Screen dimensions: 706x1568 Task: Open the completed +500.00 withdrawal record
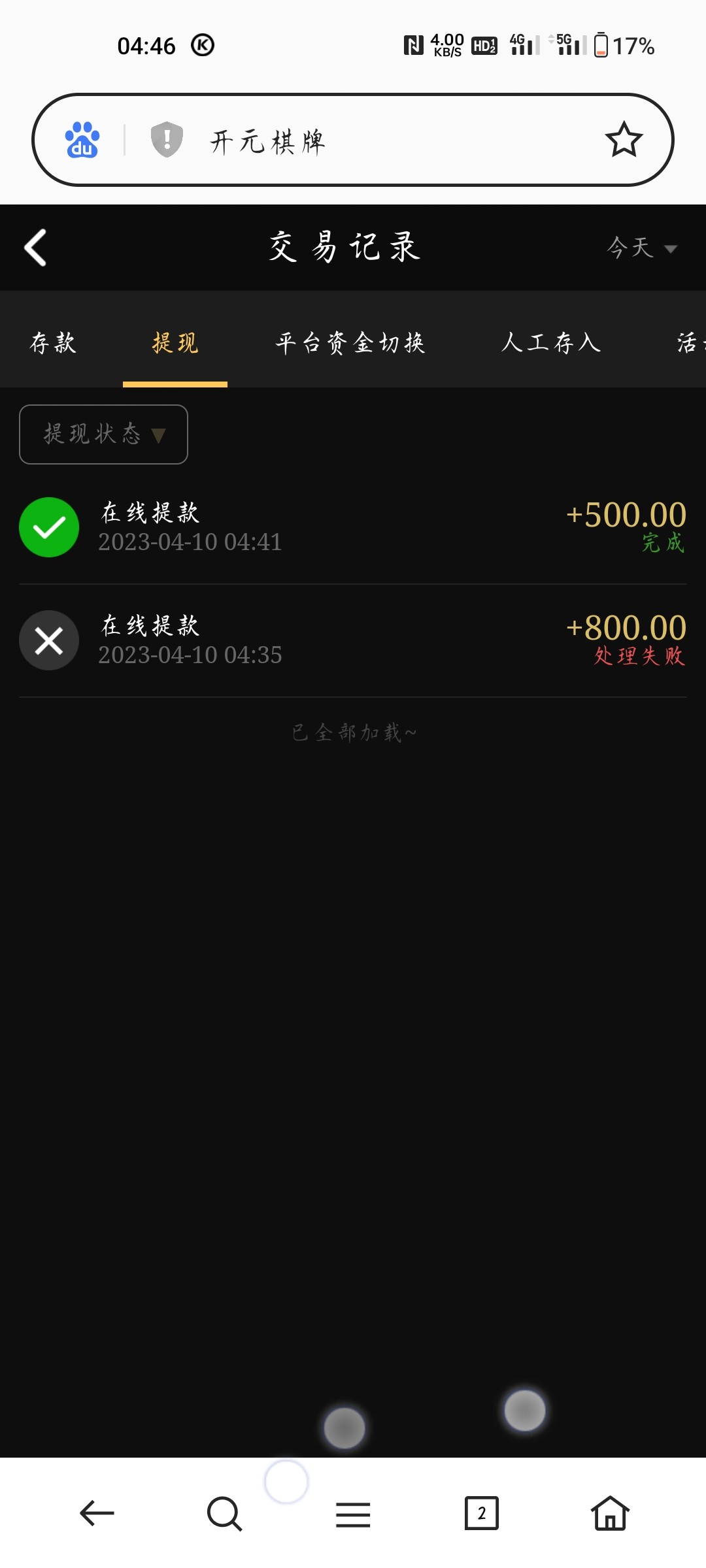click(x=353, y=527)
